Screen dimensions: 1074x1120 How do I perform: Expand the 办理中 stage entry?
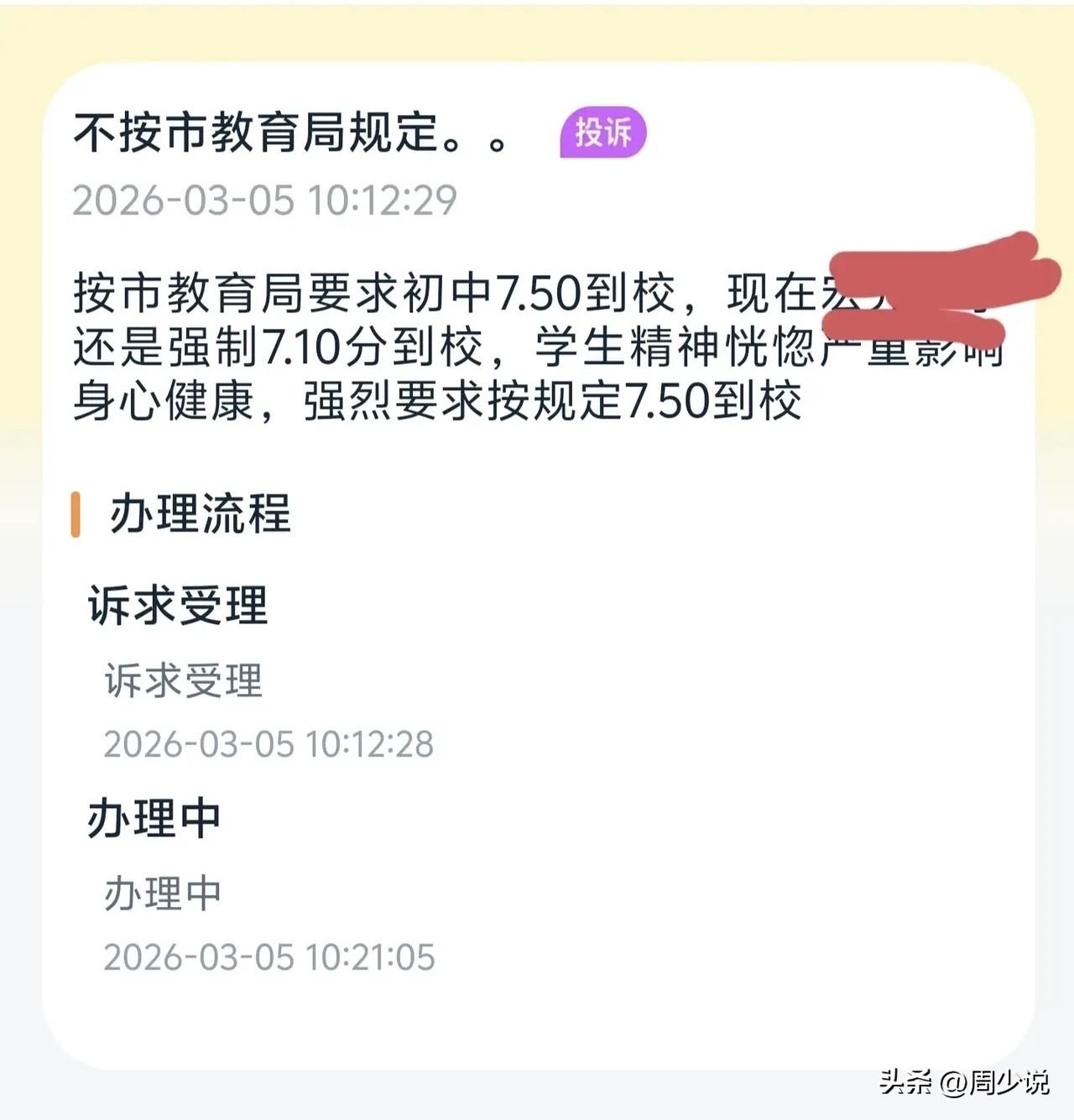pos(154,816)
